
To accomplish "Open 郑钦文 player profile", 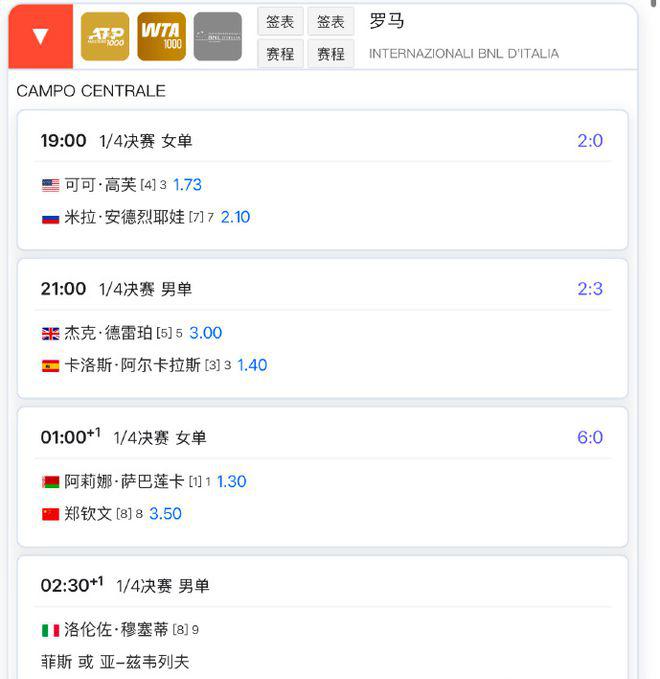I will pyautogui.click(x=88, y=513).
